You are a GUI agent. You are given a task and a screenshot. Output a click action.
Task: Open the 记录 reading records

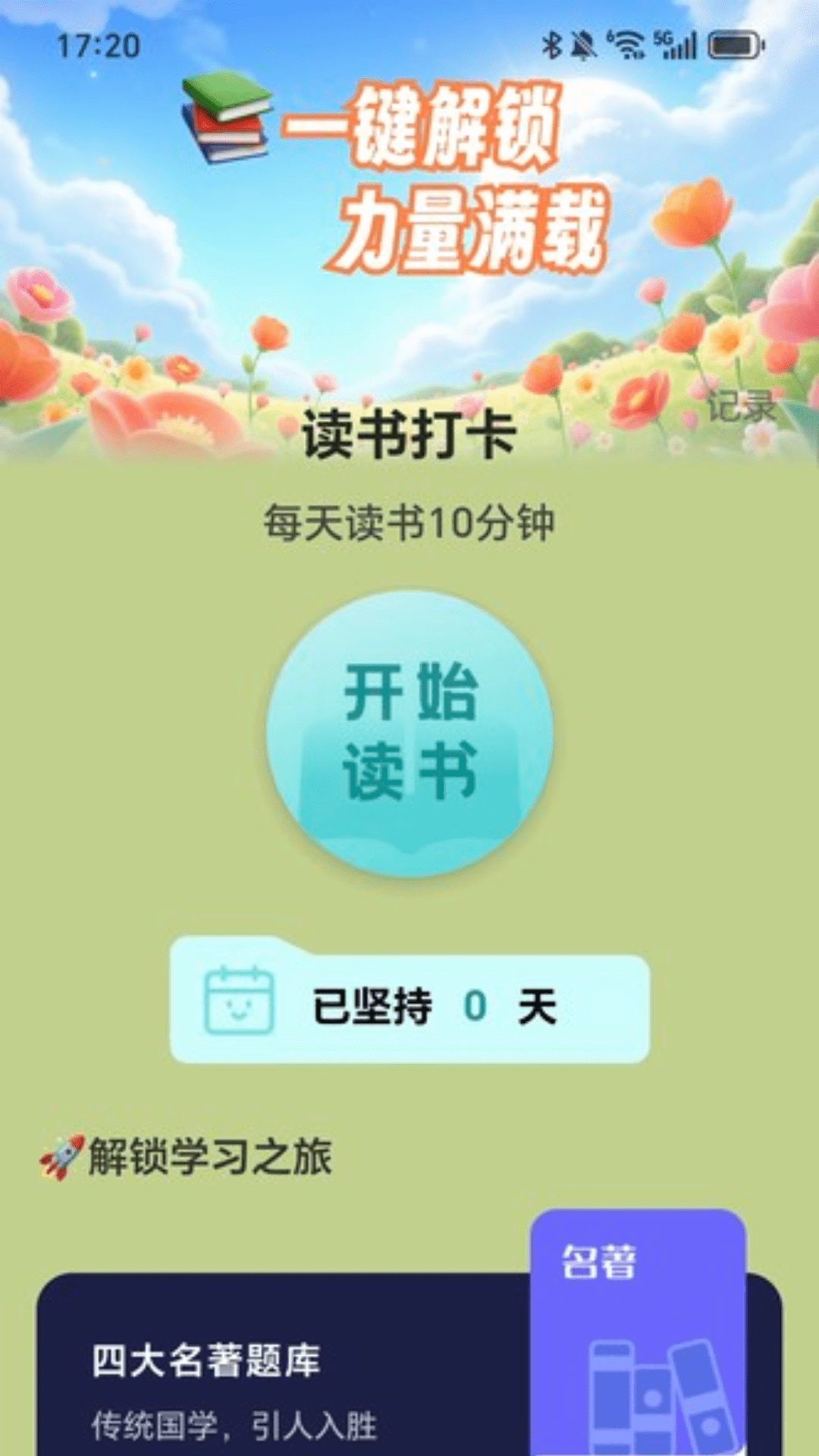click(x=741, y=407)
